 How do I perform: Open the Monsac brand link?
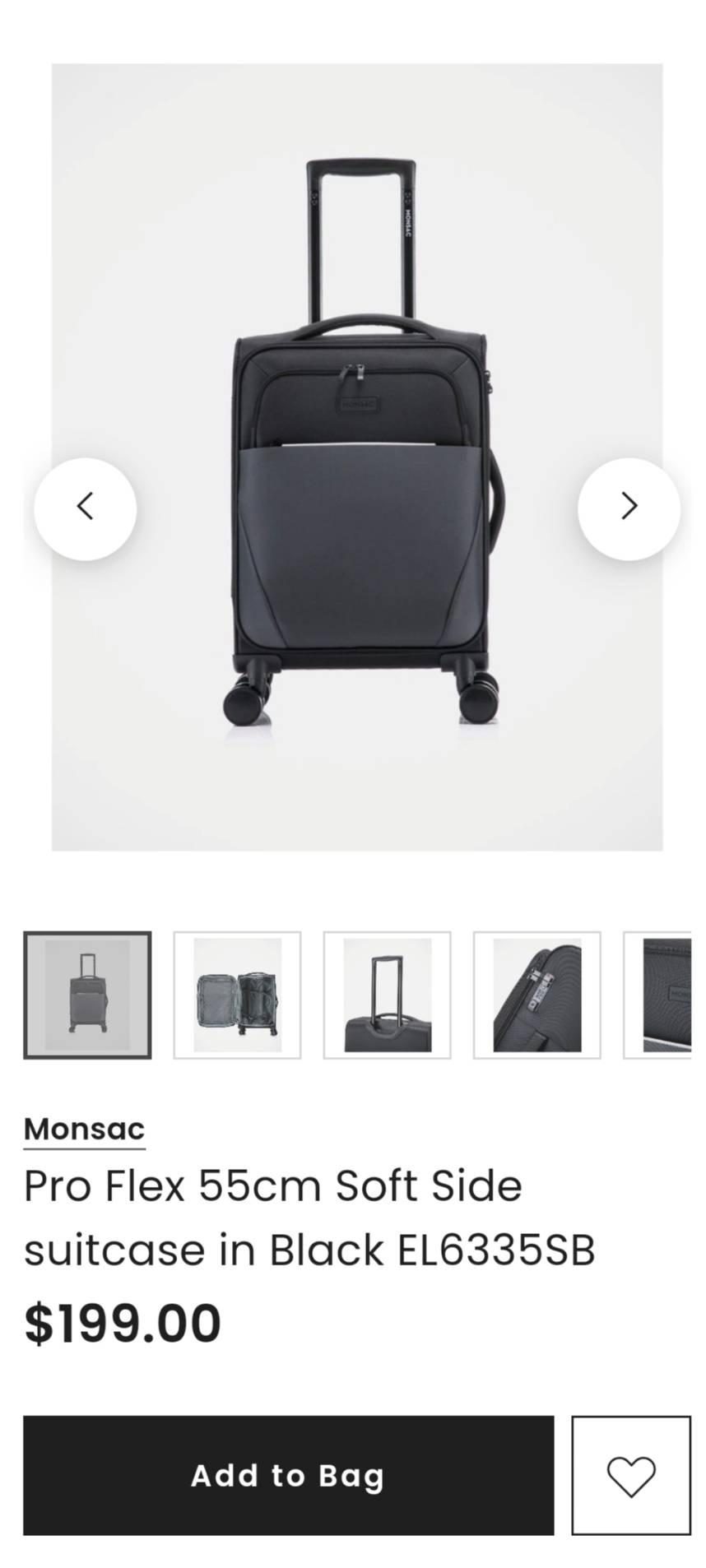click(x=84, y=1129)
